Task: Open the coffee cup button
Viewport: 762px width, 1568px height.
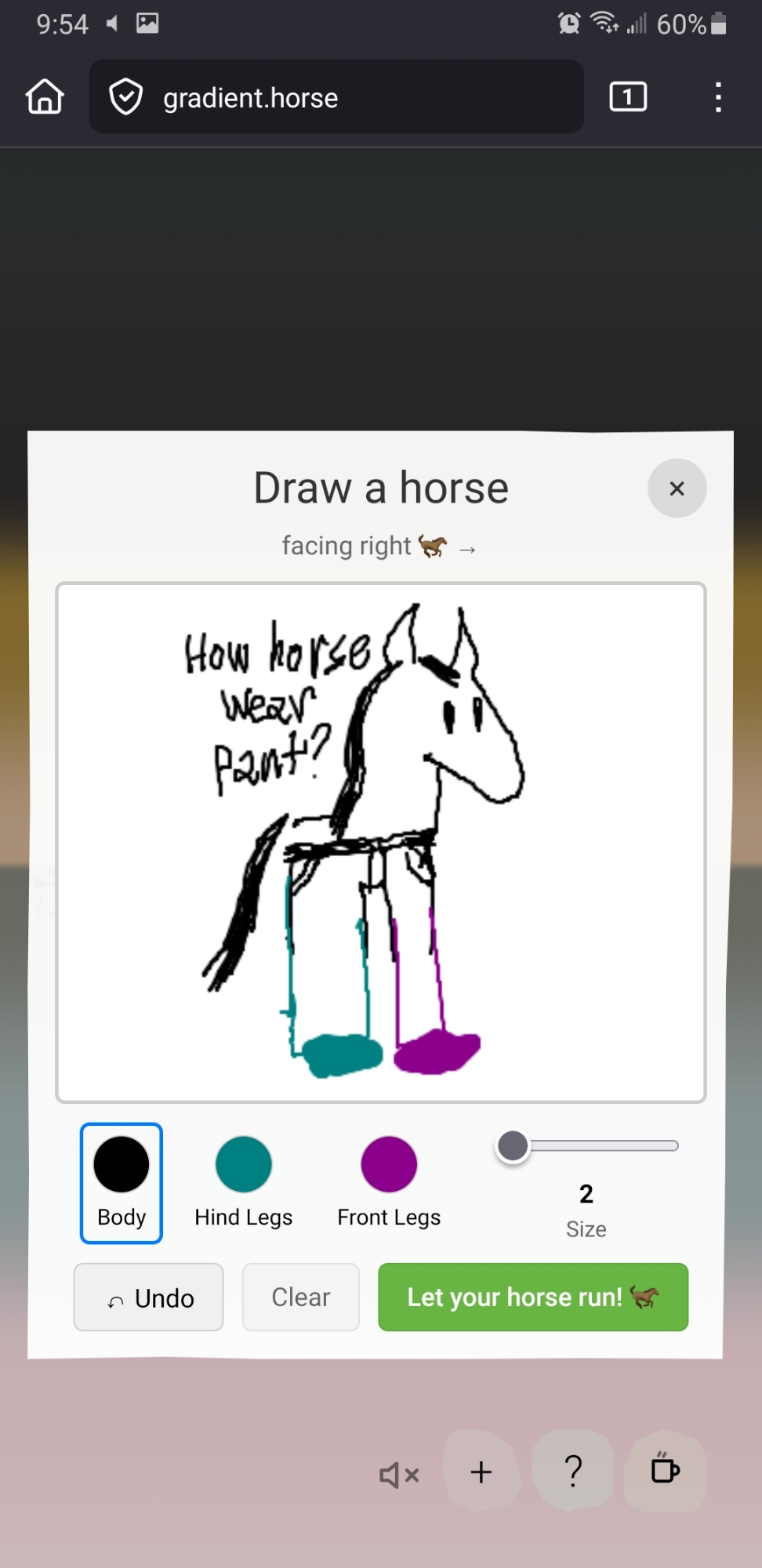Action: [x=665, y=1470]
